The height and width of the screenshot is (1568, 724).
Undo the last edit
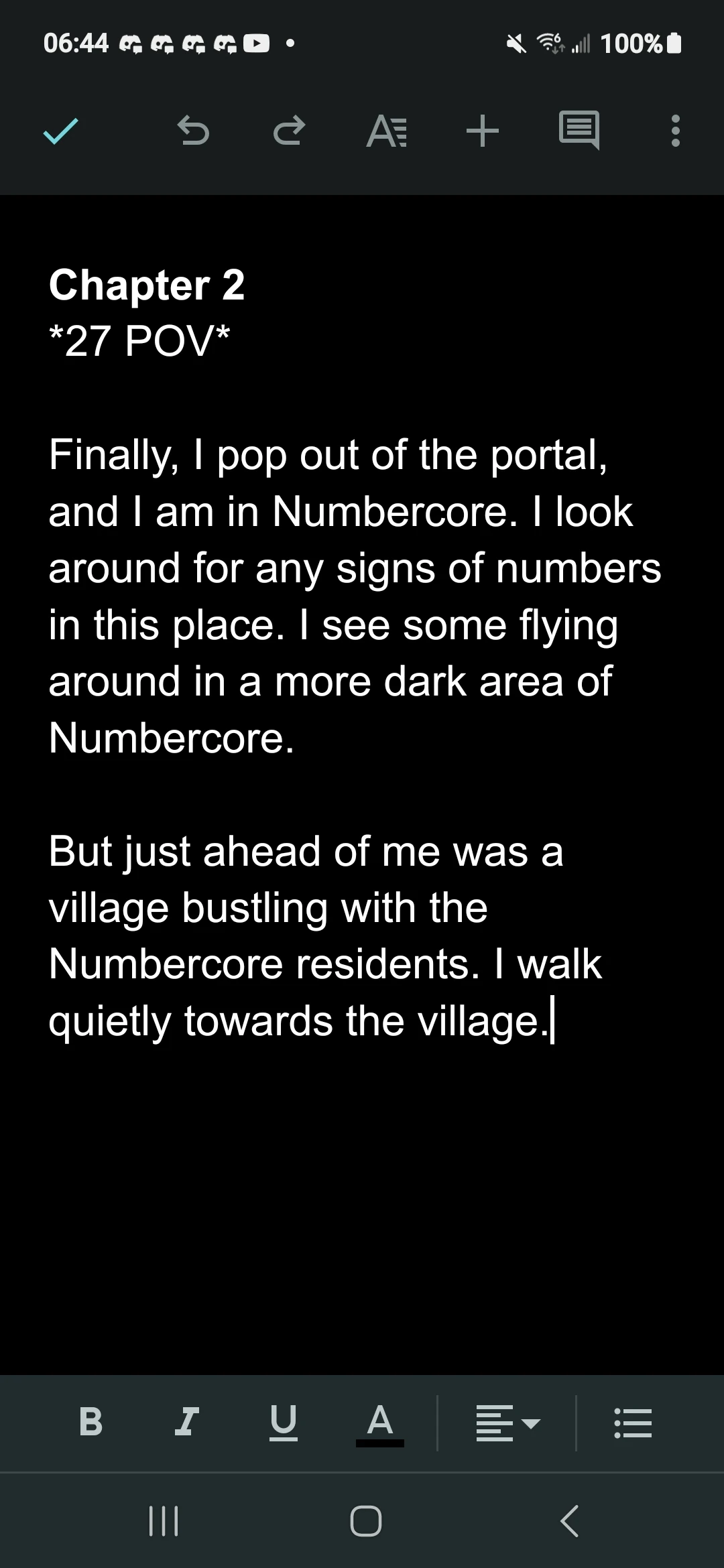click(193, 131)
